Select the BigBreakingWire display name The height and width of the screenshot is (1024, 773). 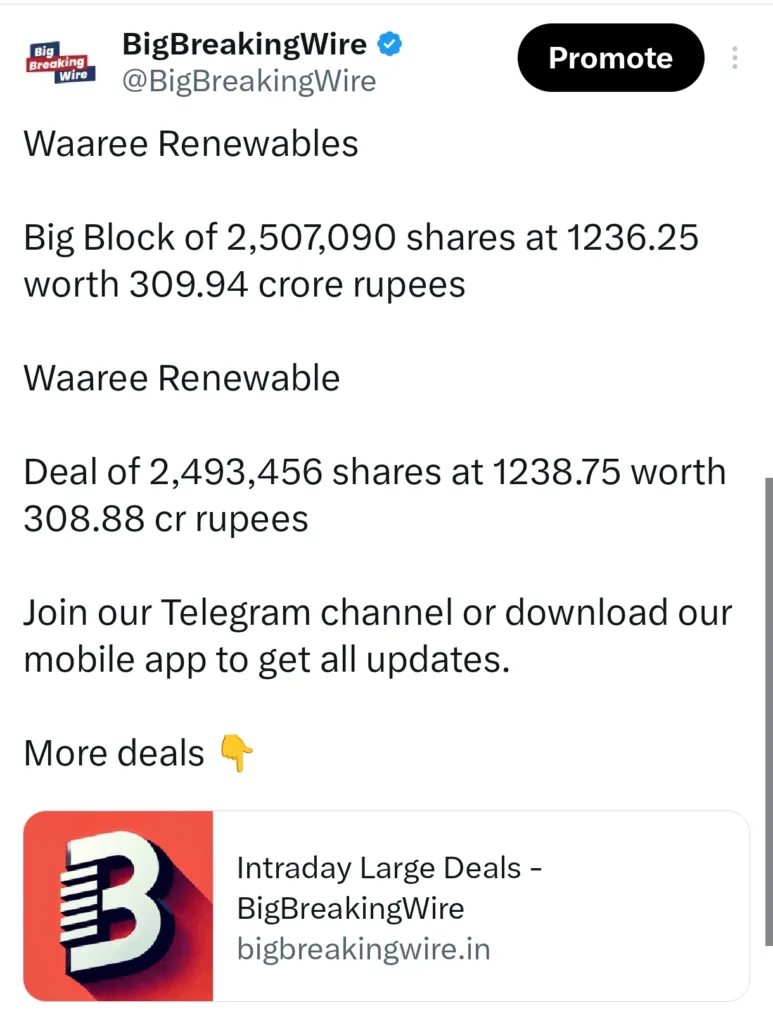(243, 44)
